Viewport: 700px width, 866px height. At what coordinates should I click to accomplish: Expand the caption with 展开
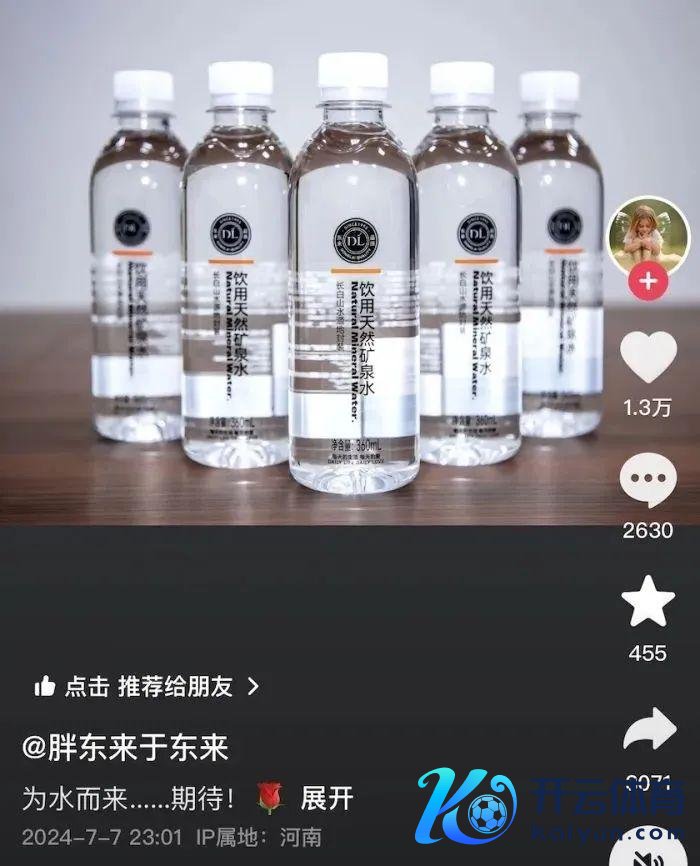pos(327,799)
